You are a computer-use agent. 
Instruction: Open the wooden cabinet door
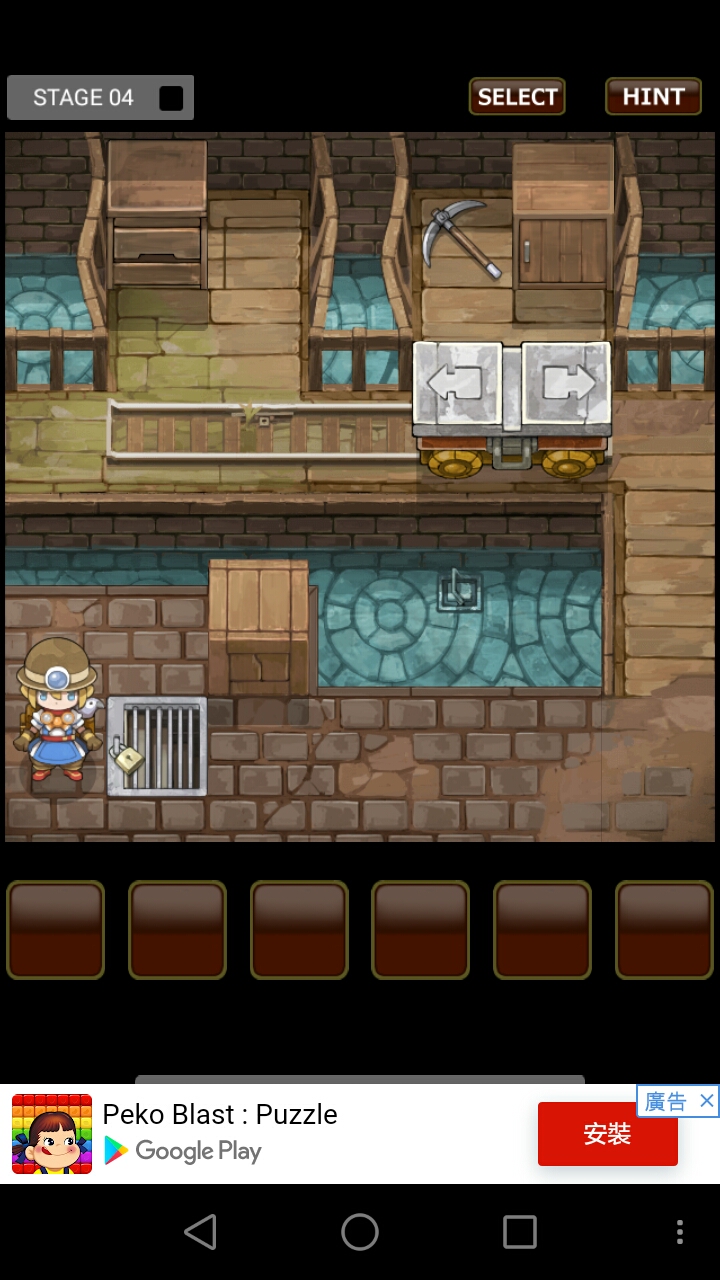(563, 254)
